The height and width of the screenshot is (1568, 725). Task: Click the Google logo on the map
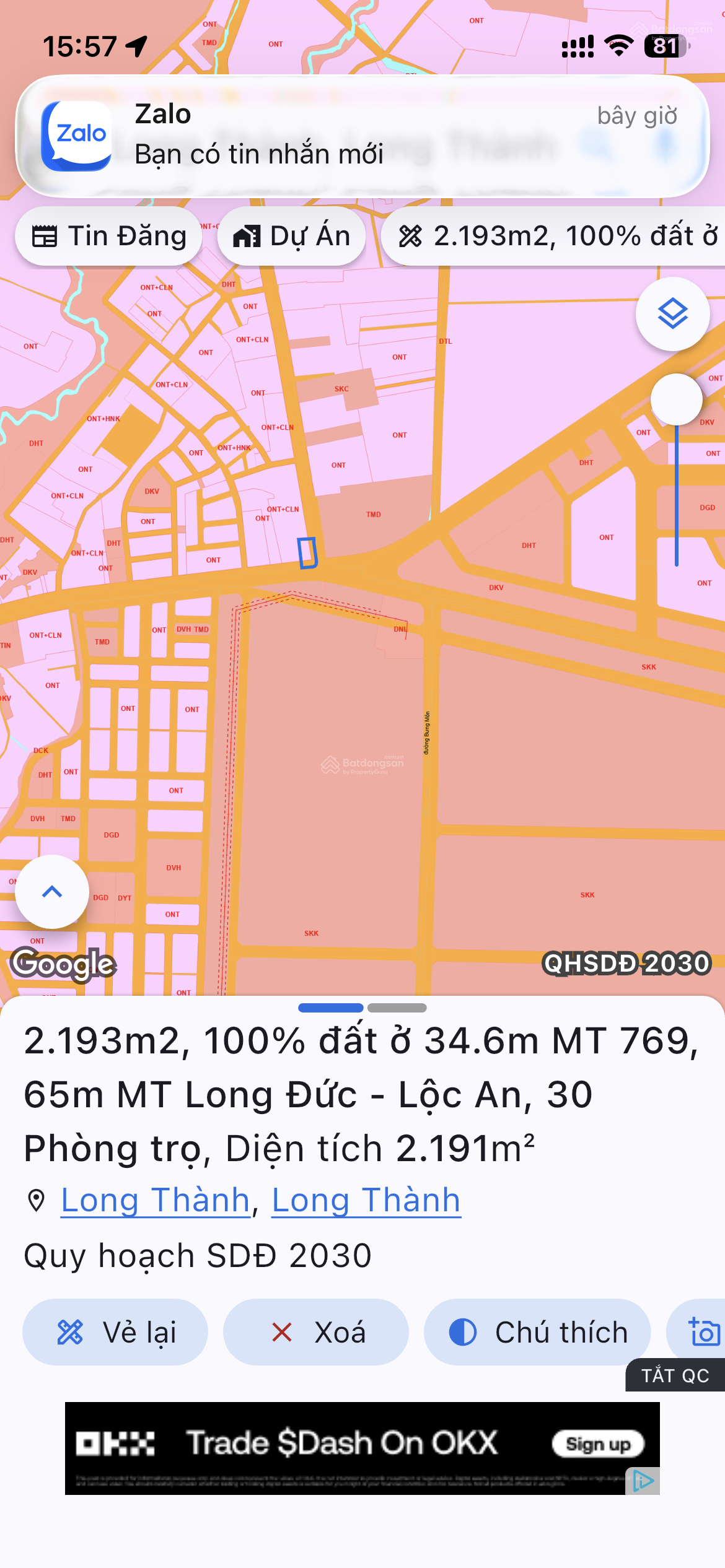tap(61, 962)
